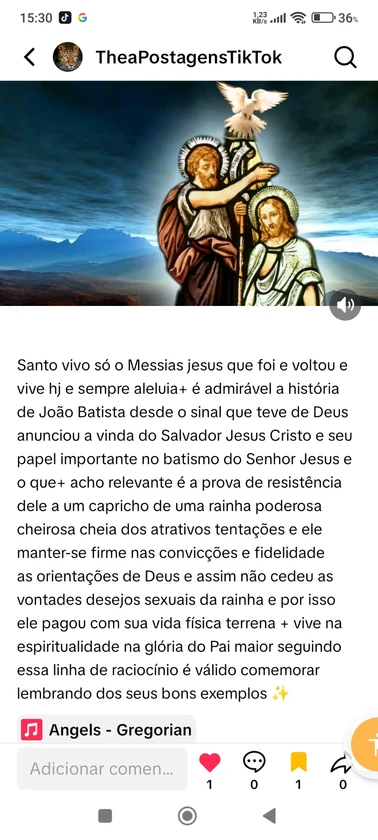The width and height of the screenshot is (378, 840).
Task: Open the search magnifier icon
Action: [x=345, y=57]
